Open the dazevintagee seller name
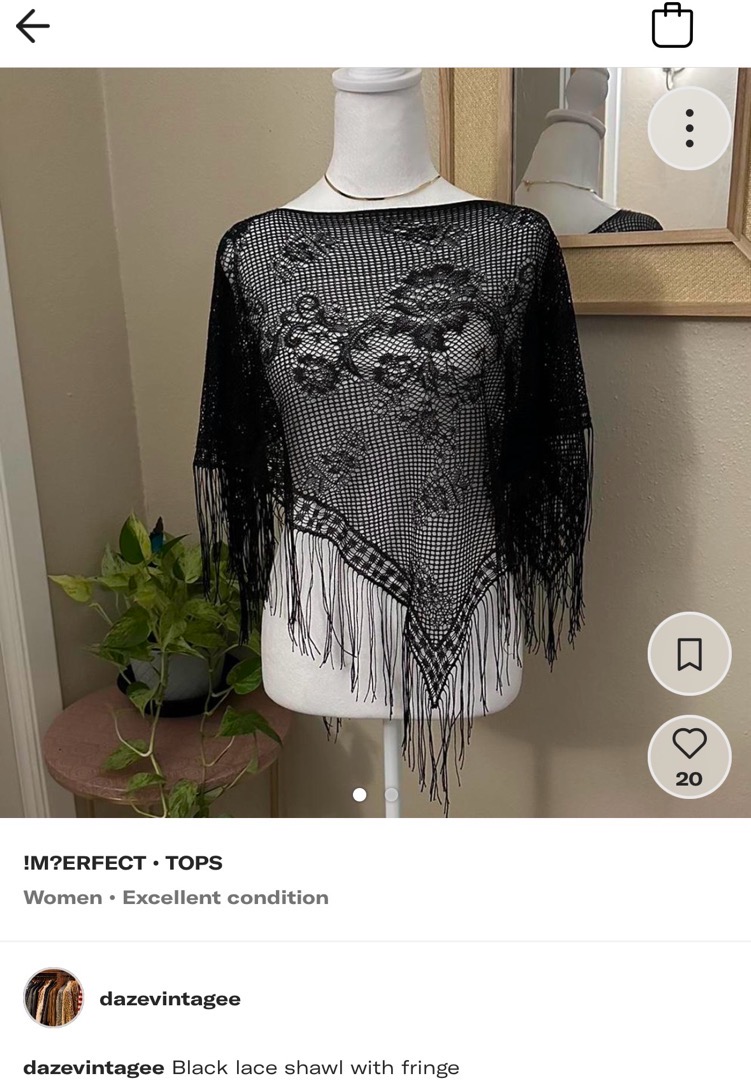Screen dimensions: 751x1080 point(170,999)
